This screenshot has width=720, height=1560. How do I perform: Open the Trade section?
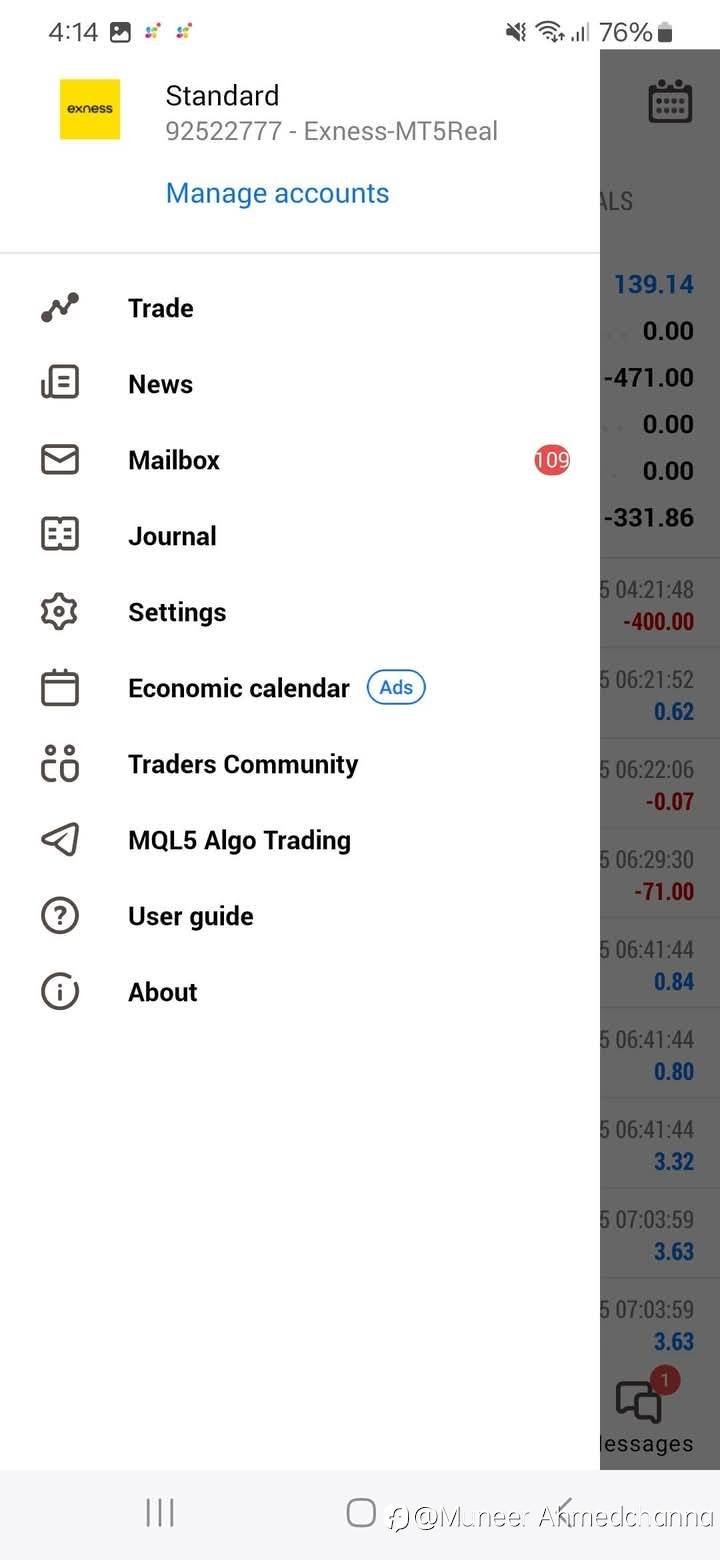coord(300,308)
